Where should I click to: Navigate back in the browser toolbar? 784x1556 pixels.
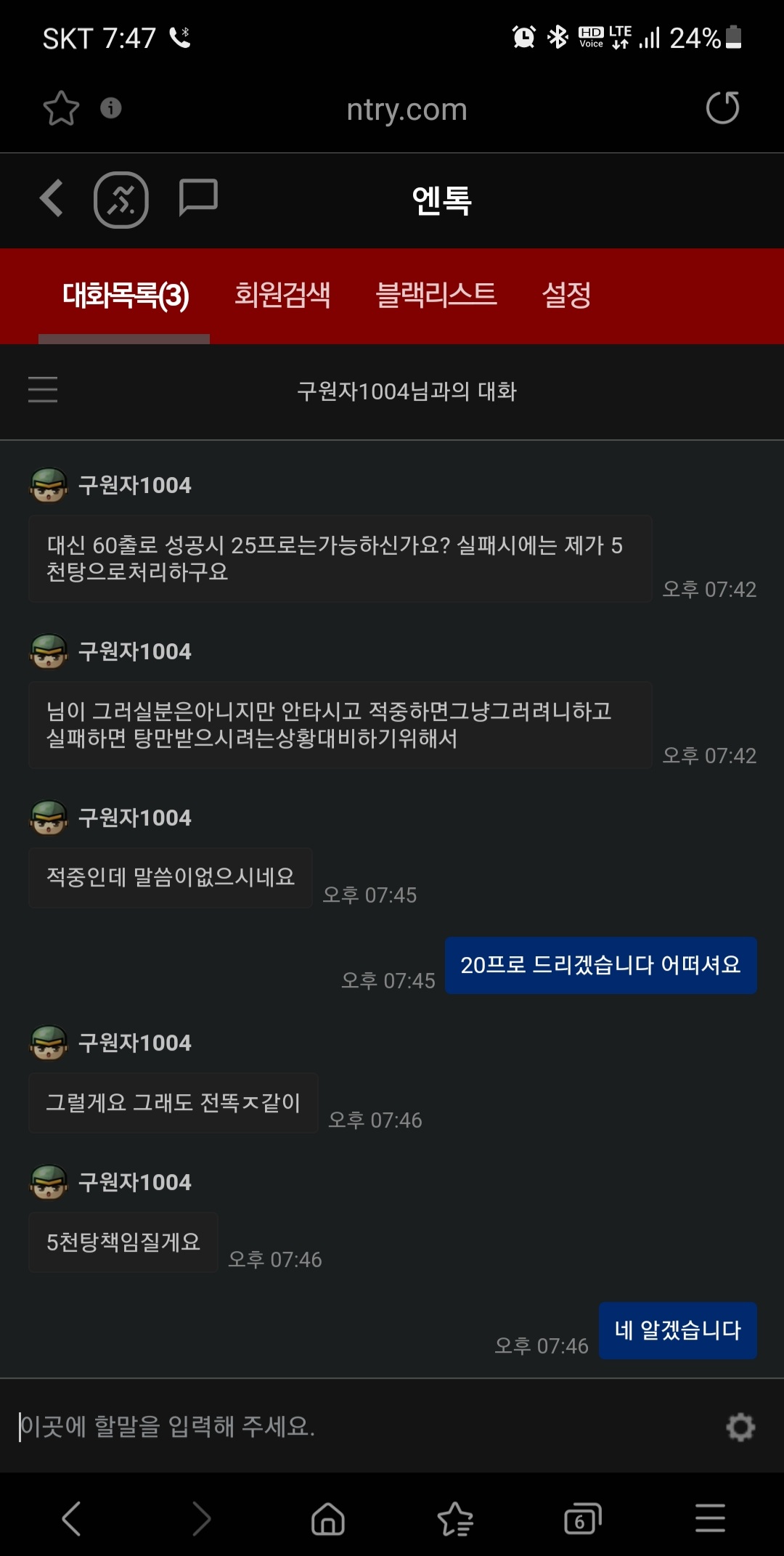pos(71,1518)
